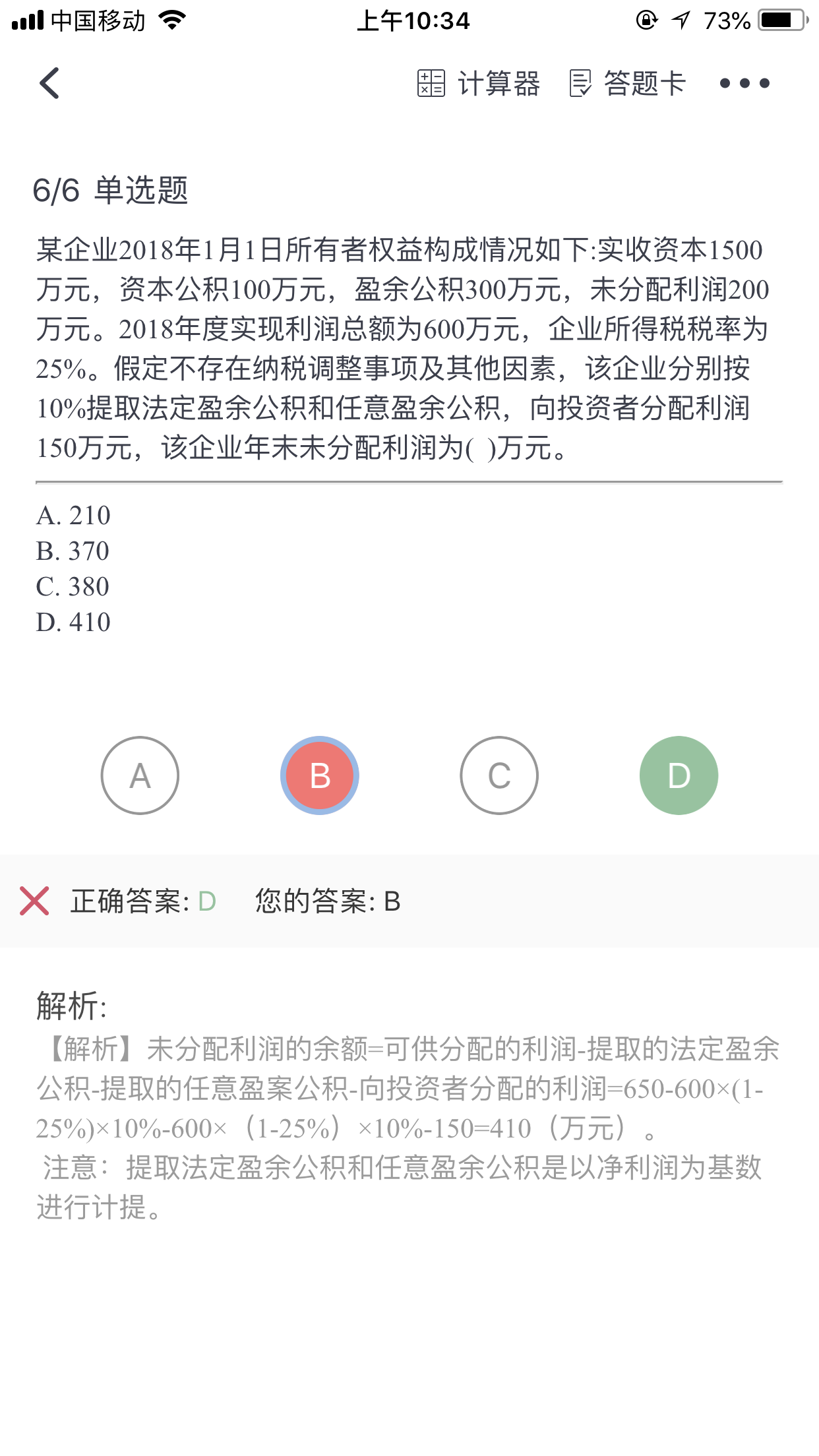Open the 计算器 calculator tool
The image size is (819, 1456).
pyautogui.click(x=479, y=84)
